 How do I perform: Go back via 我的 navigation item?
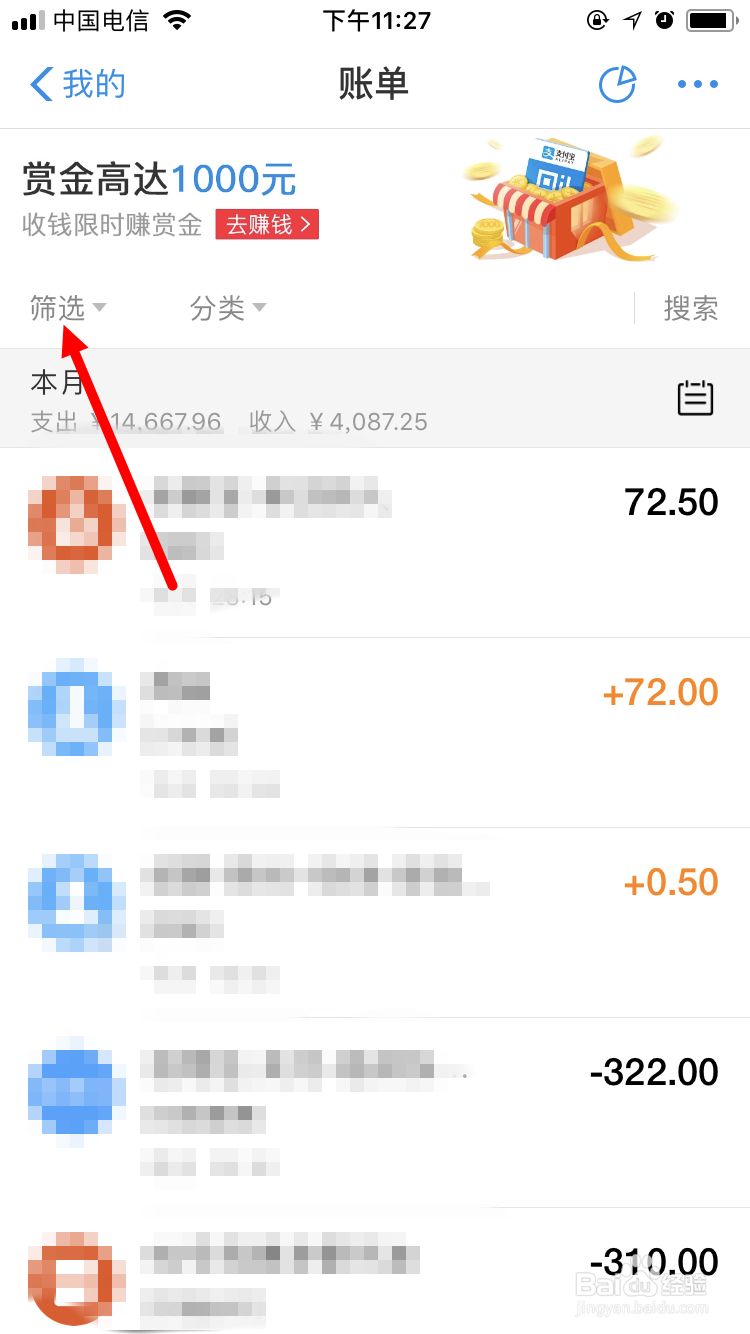tap(76, 84)
